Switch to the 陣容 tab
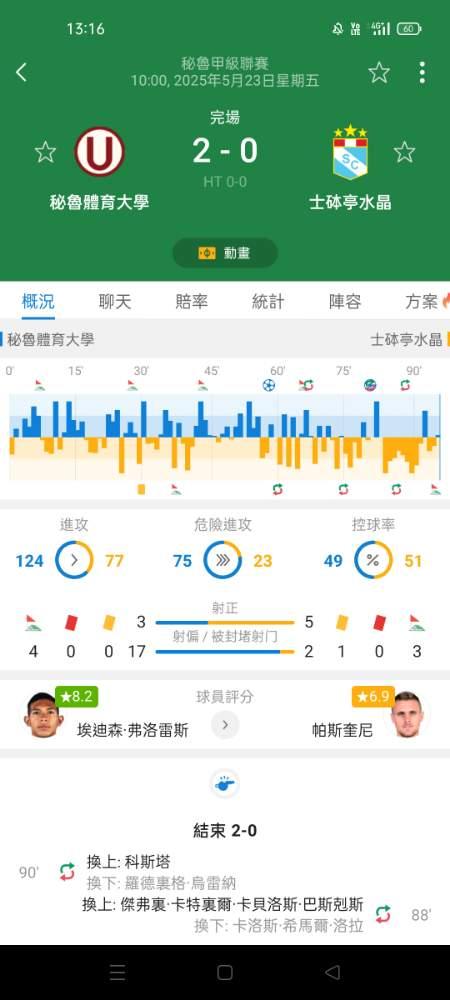Image resolution: width=450 pixels, height=1000 pixels. 345,302
